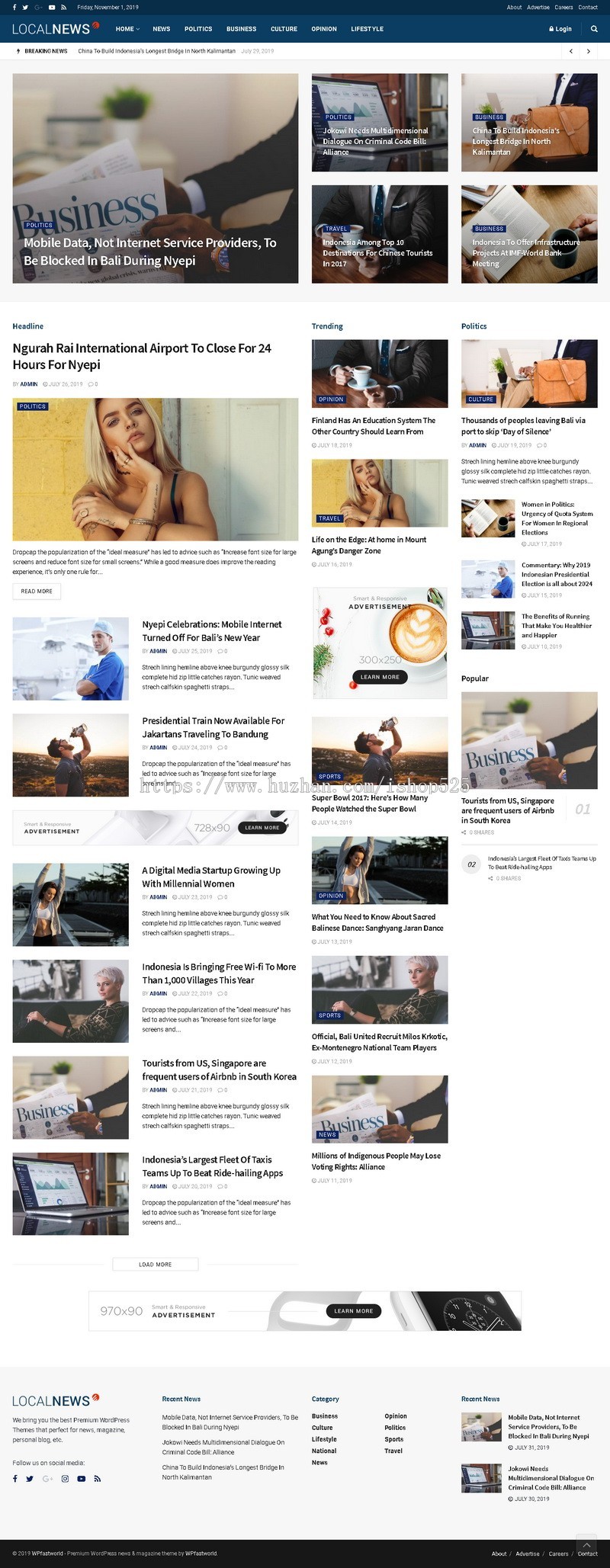The height and width of the screenshot is (1568, 610).
Task: Tap the Login button
Action: [x=560, y=29]
